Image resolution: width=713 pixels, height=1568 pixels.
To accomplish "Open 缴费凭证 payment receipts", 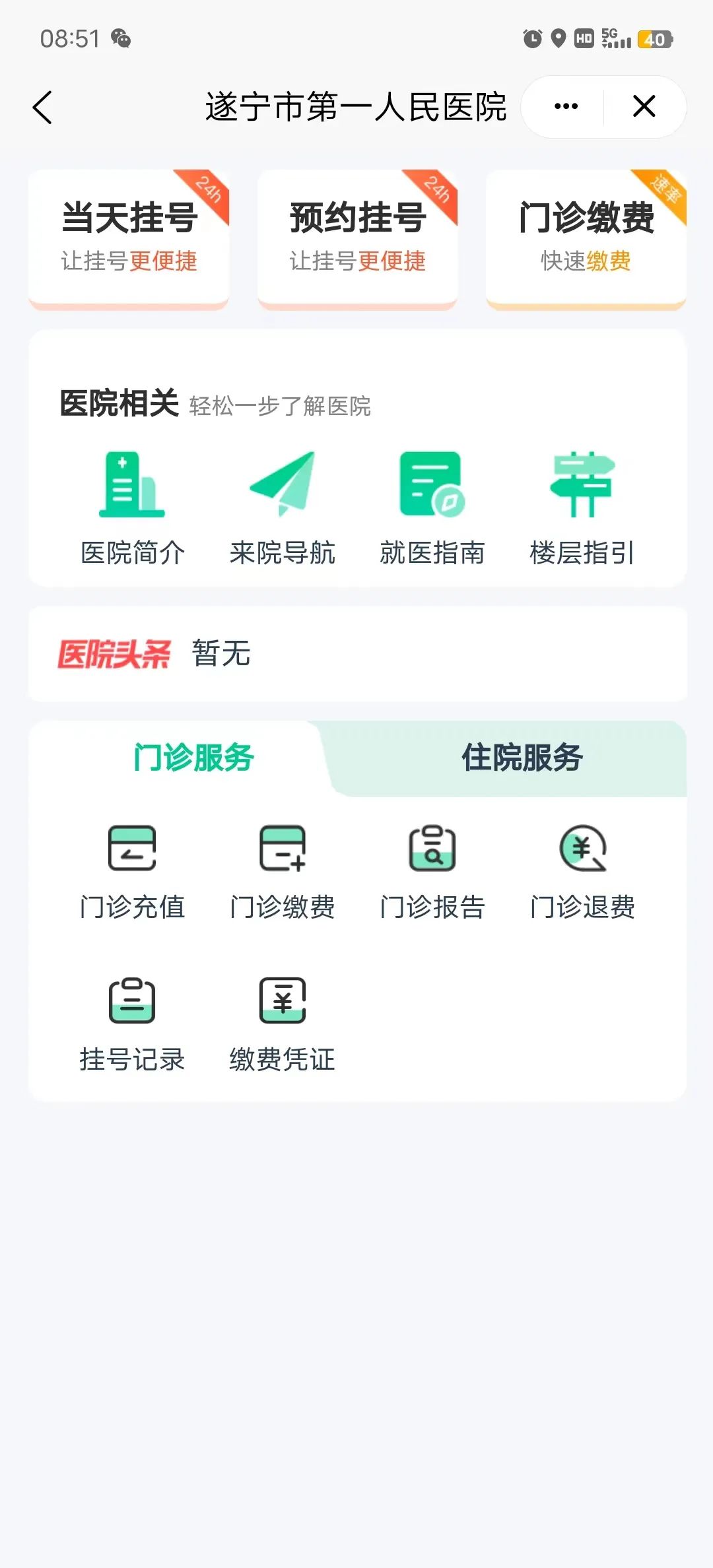I will point(283,1024).
